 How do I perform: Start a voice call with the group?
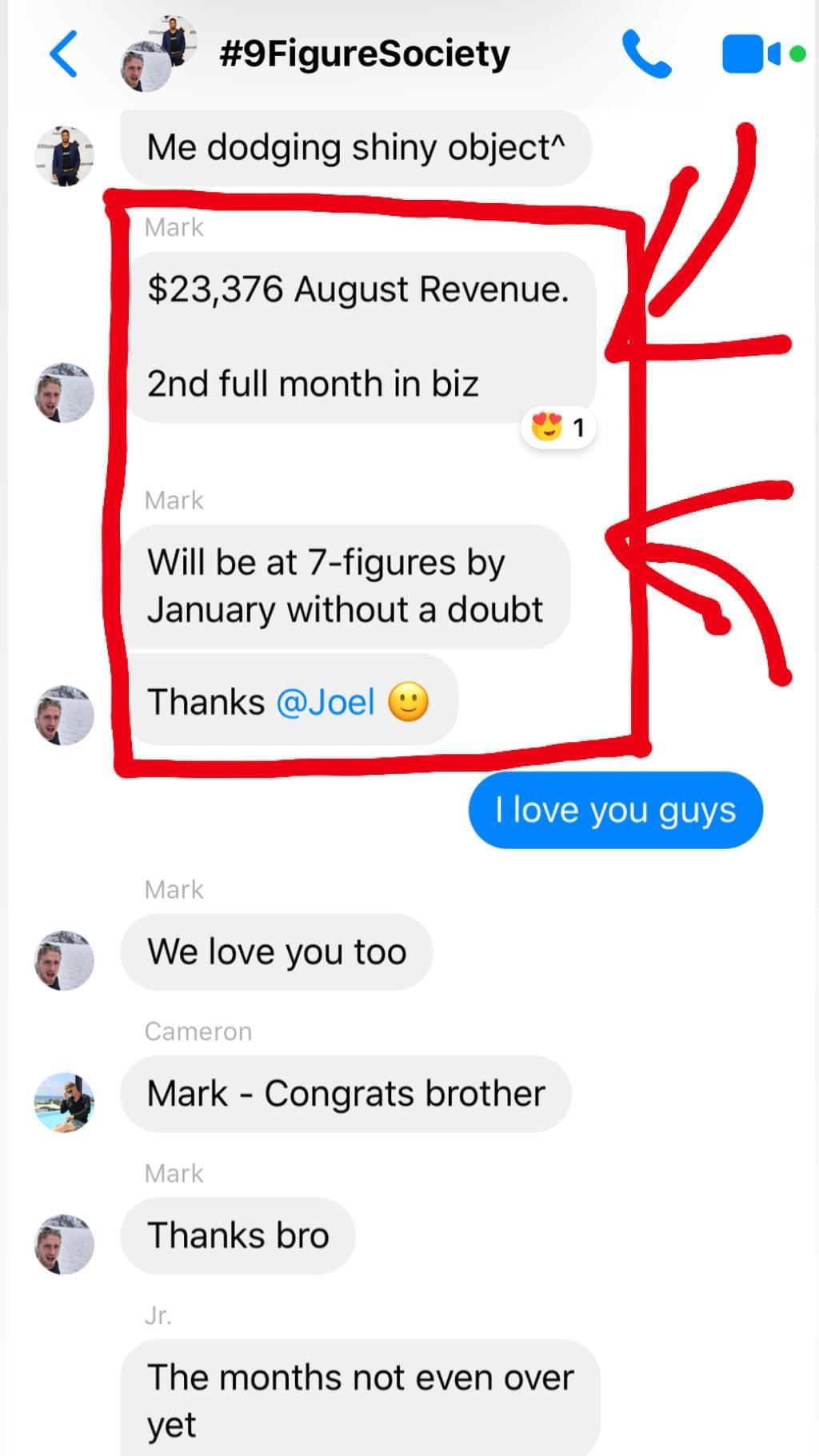(646, 54)
